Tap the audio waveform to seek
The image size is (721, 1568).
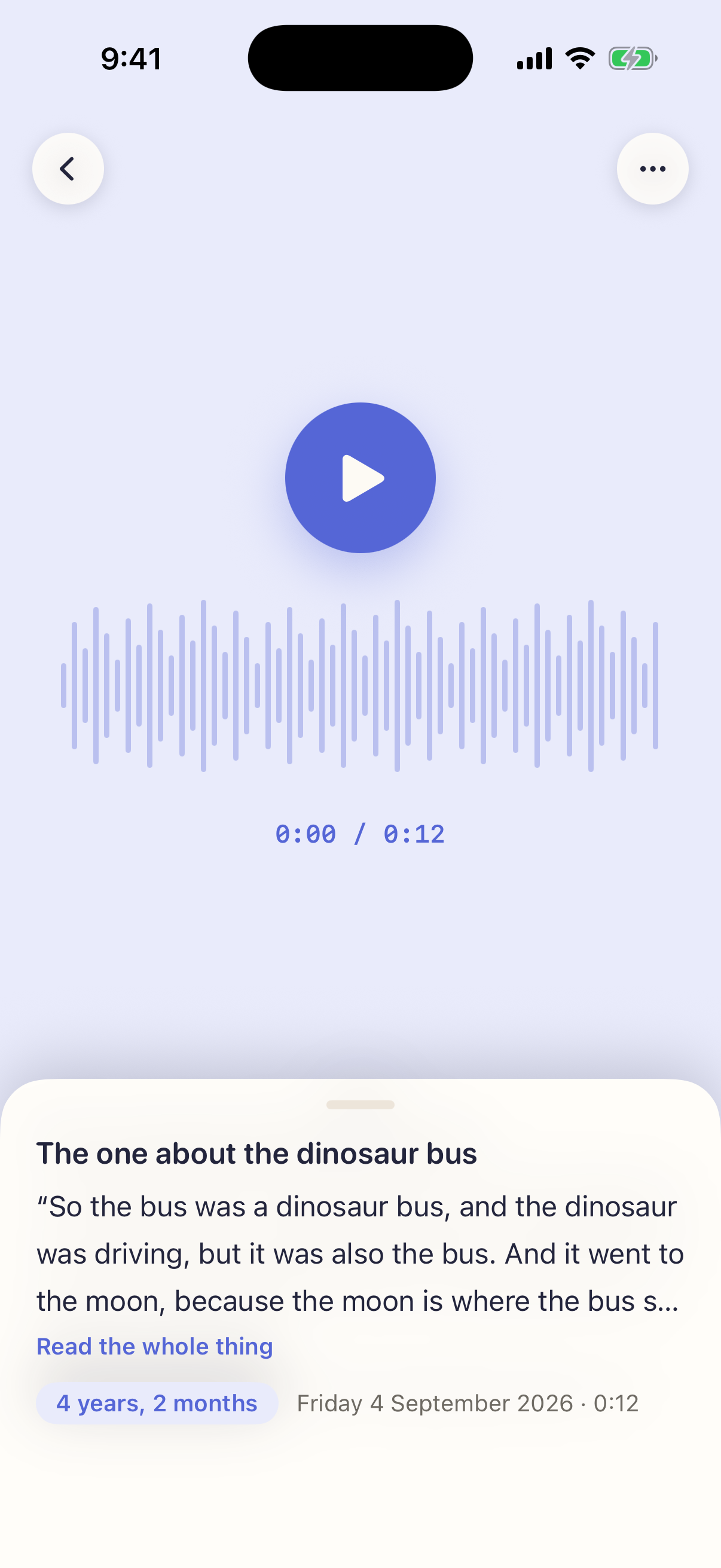[359, 685]
